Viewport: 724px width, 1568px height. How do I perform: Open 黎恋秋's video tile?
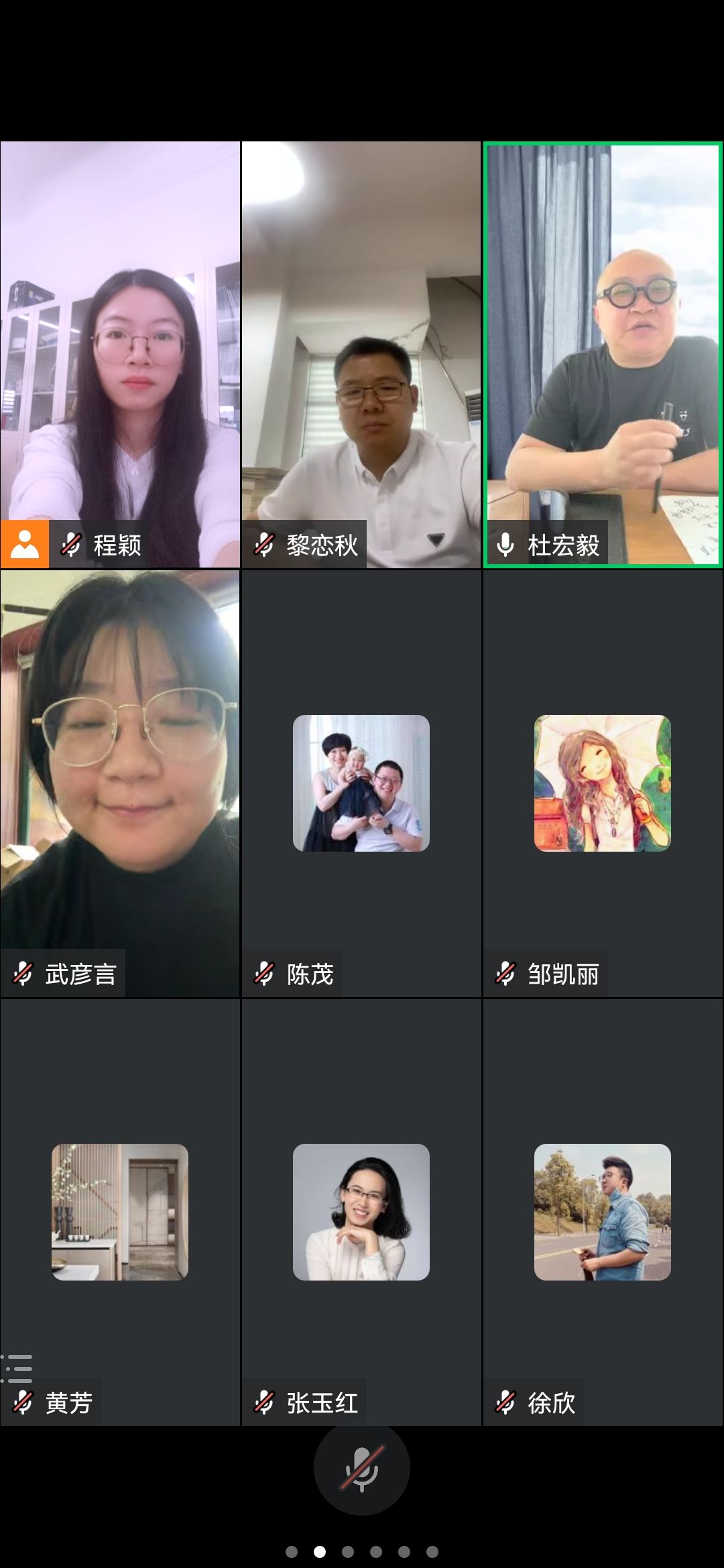pos(361,354)
